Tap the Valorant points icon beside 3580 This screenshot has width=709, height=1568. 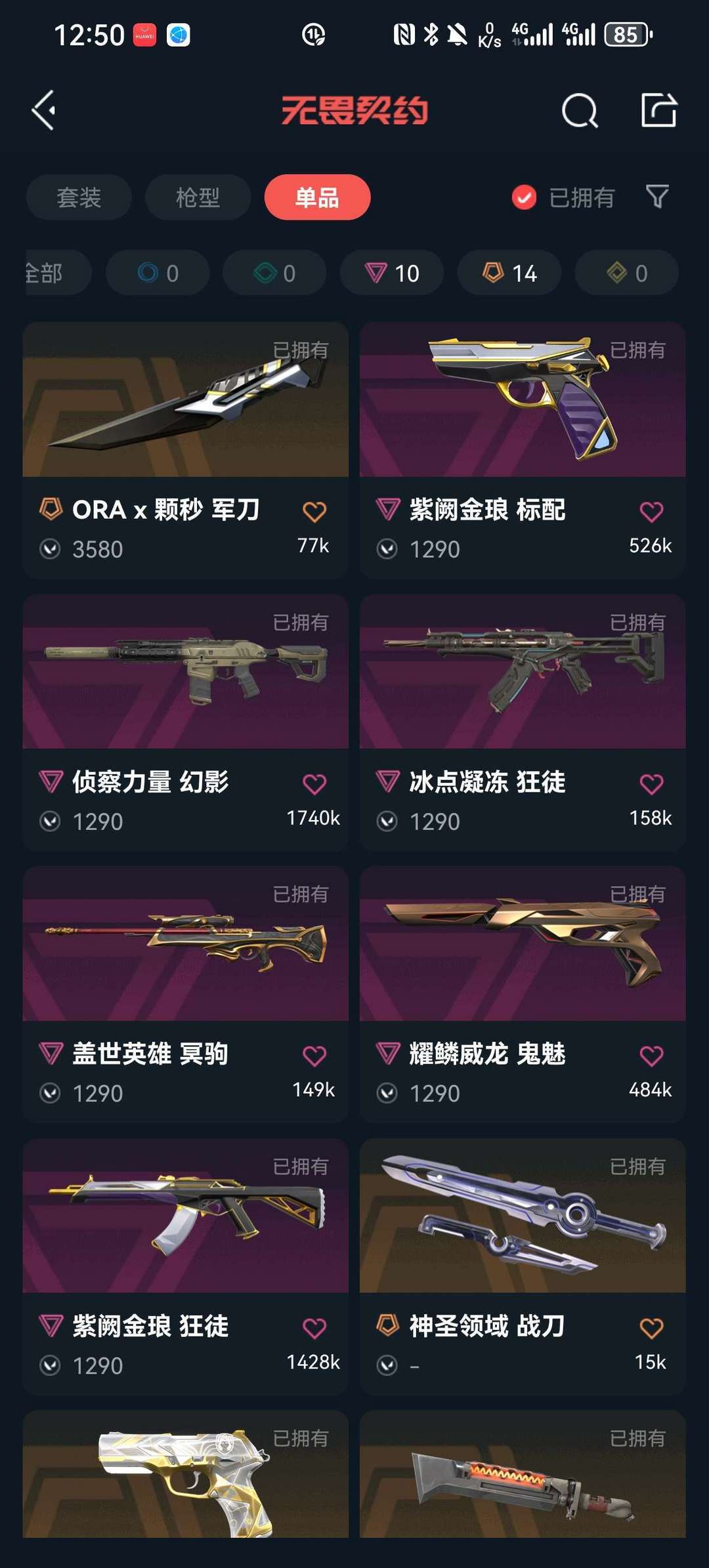pos(51,549)
